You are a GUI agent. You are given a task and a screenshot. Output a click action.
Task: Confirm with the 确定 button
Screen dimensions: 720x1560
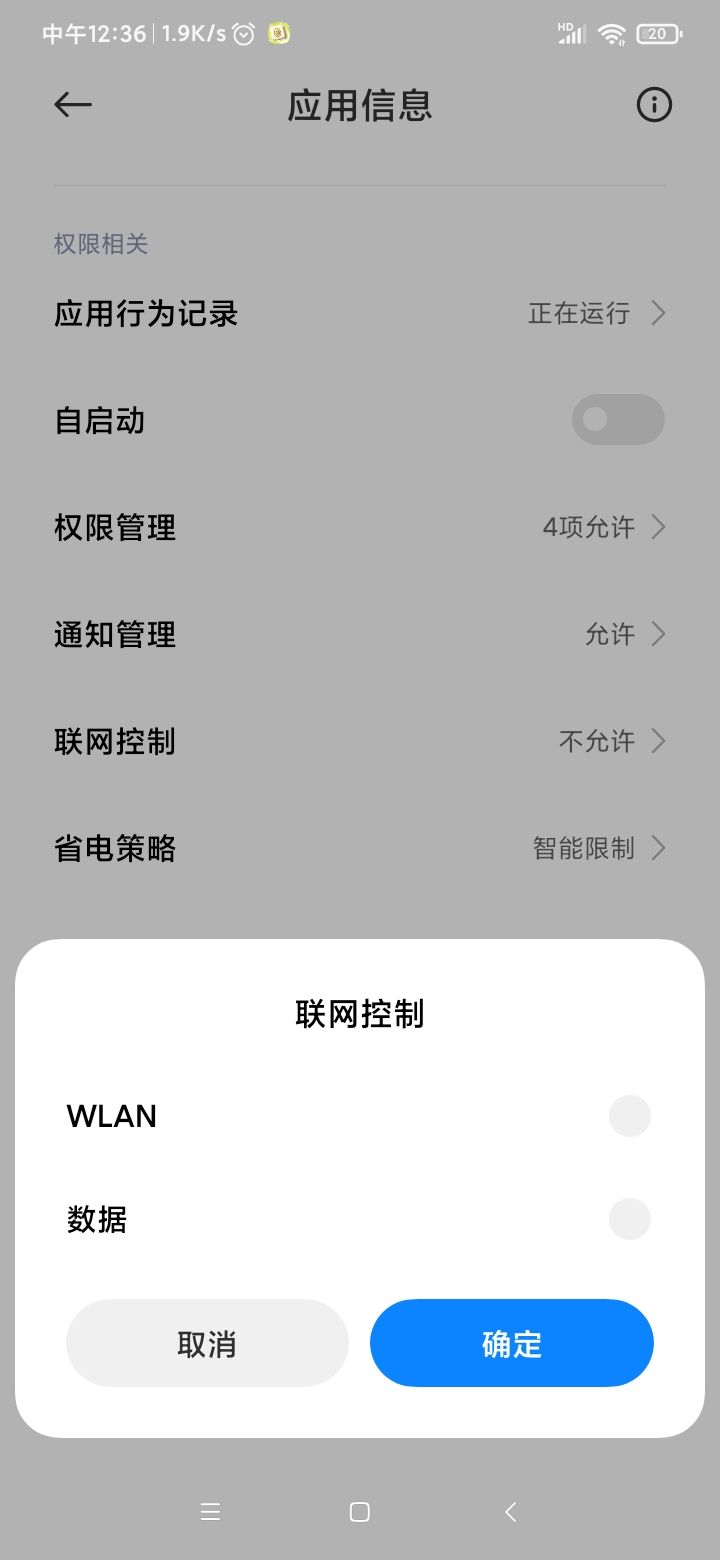coord(512,1343)
